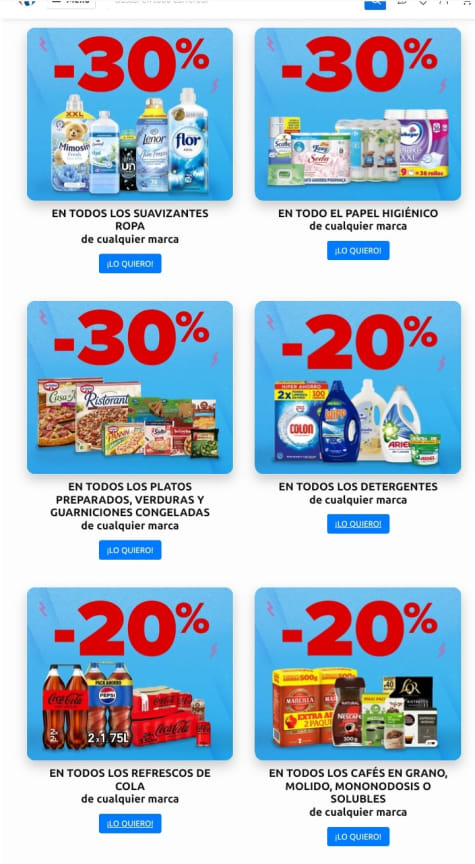This screenshot has width=475, height=864.
Task: Tap ¡LO QUIERO! under refrescos de cola offer
Action: 130,823
